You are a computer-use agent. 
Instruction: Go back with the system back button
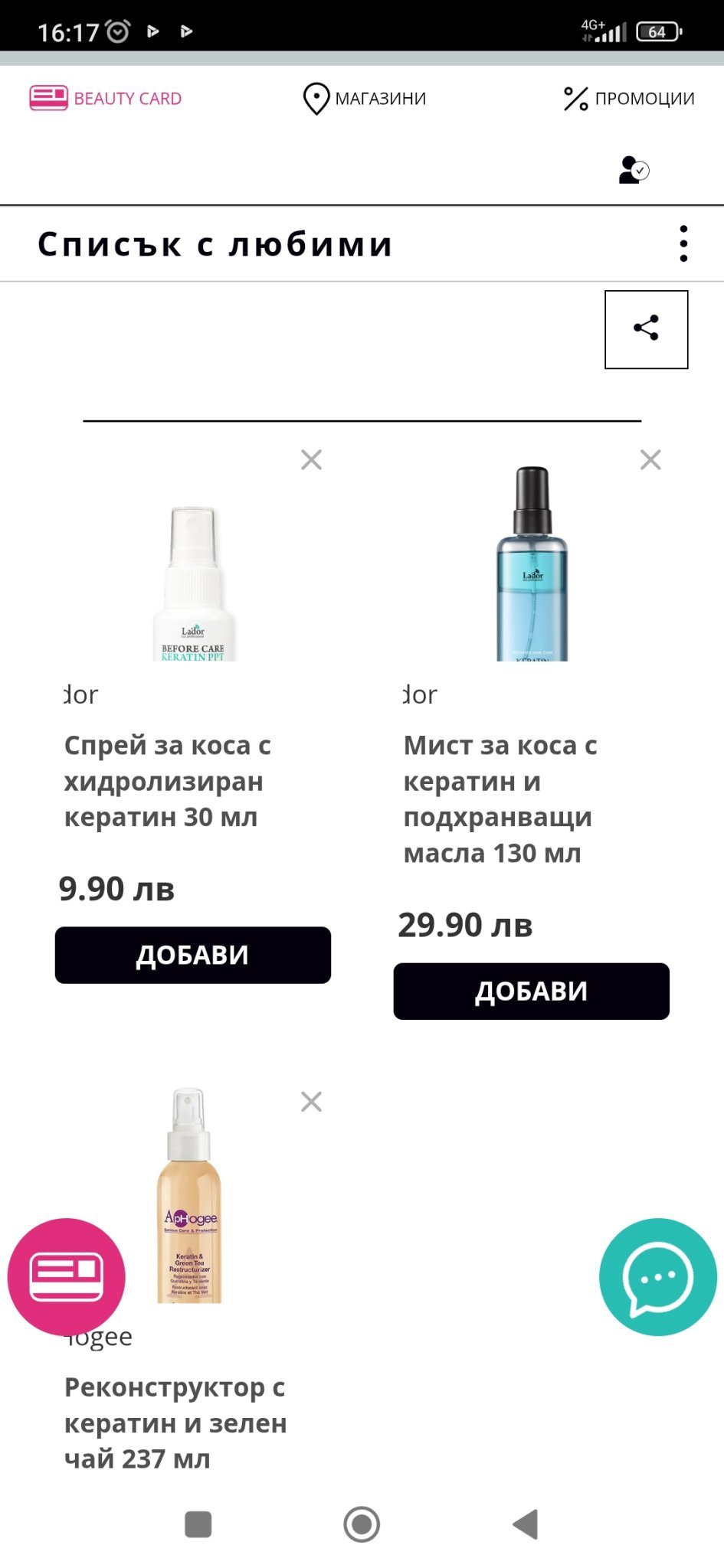(x=526, y=1524)
